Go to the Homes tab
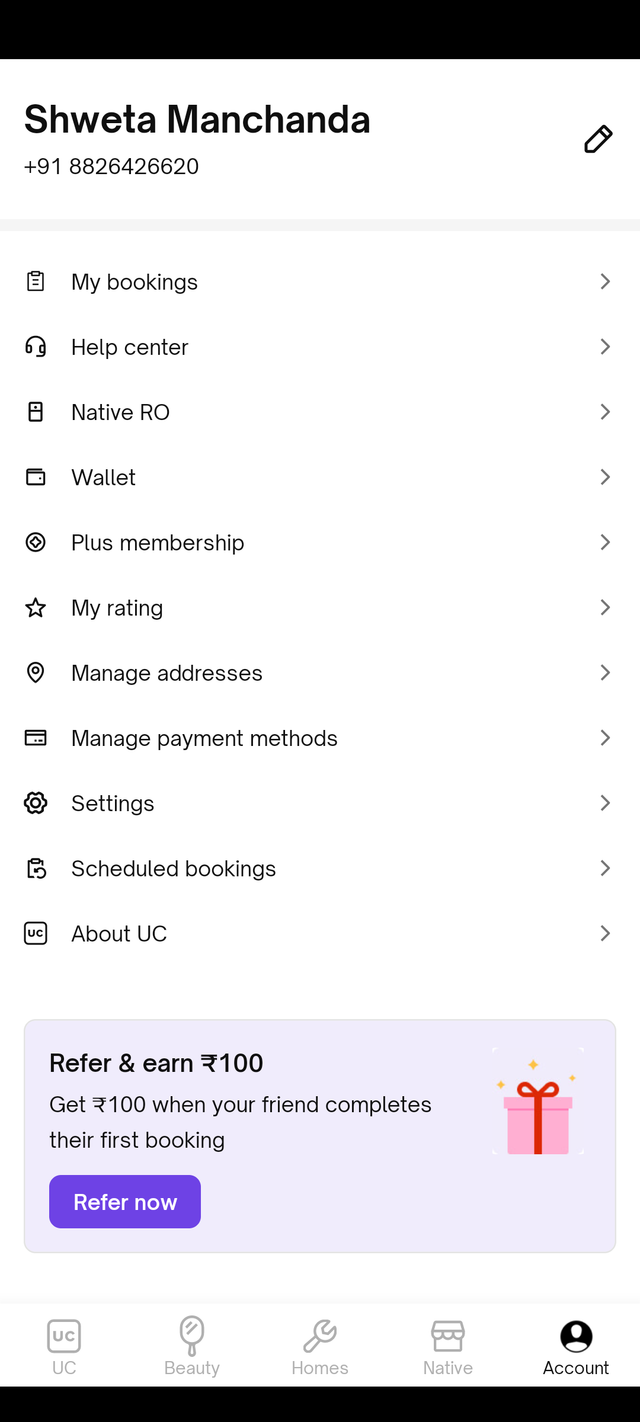 click(320, 1346)
